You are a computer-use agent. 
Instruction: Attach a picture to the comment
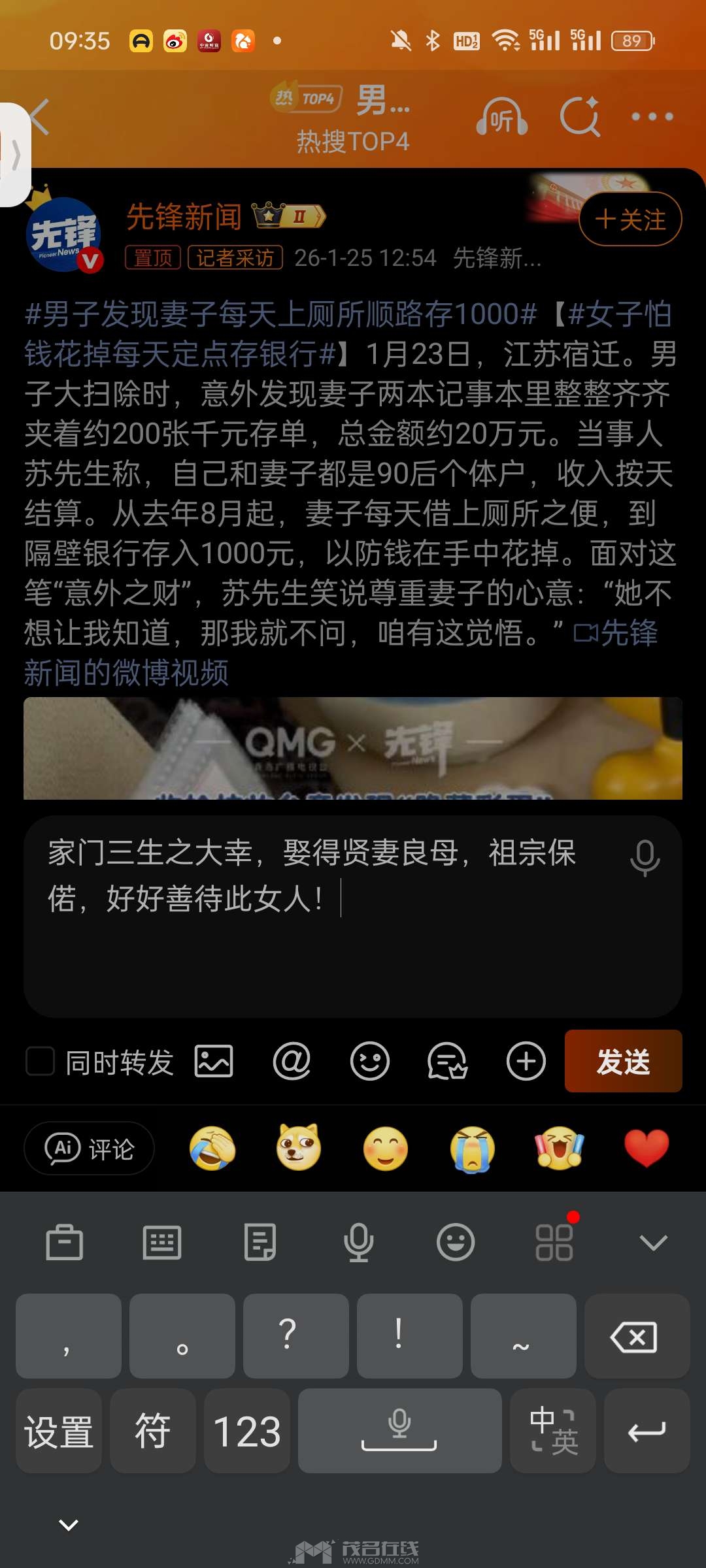214,1061
